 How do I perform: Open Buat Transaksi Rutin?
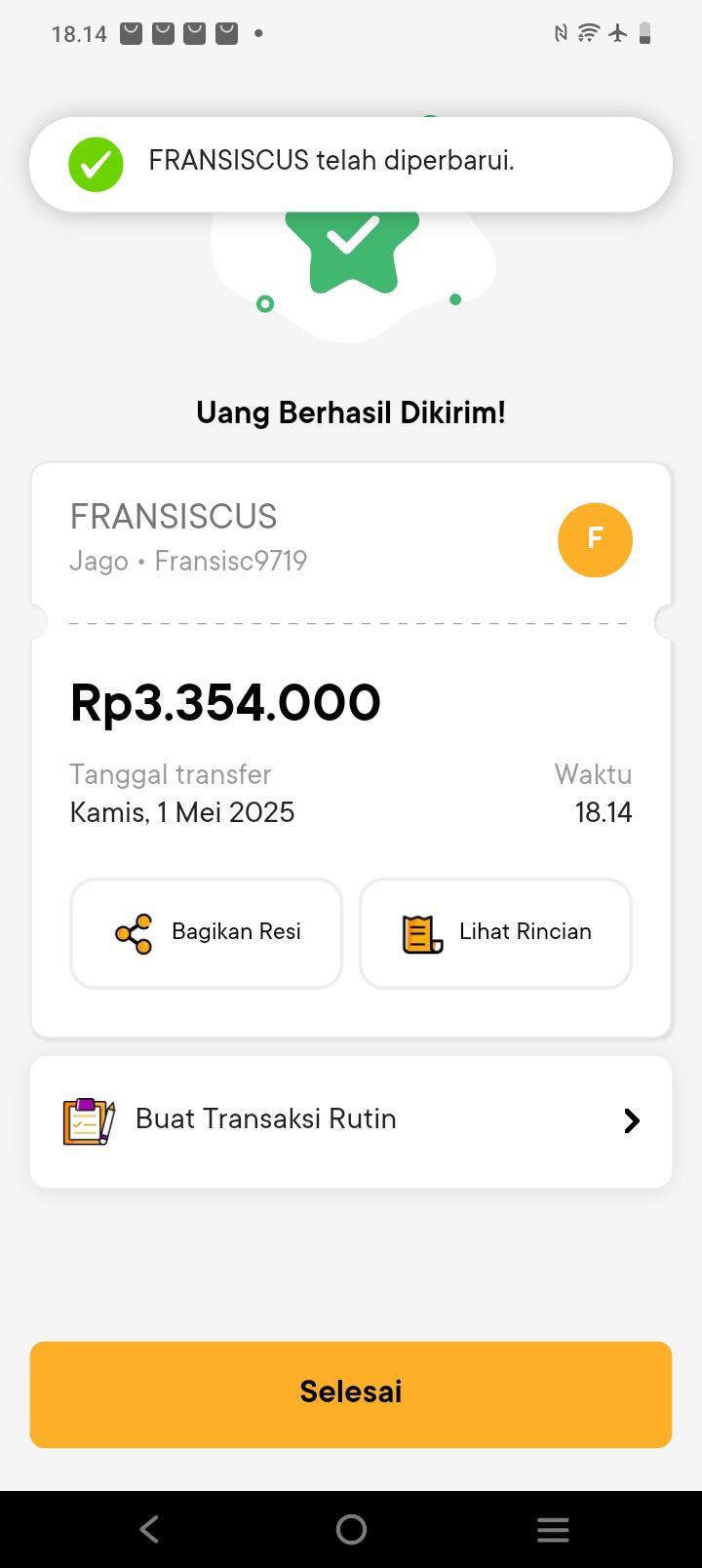tap(351, 1120)
